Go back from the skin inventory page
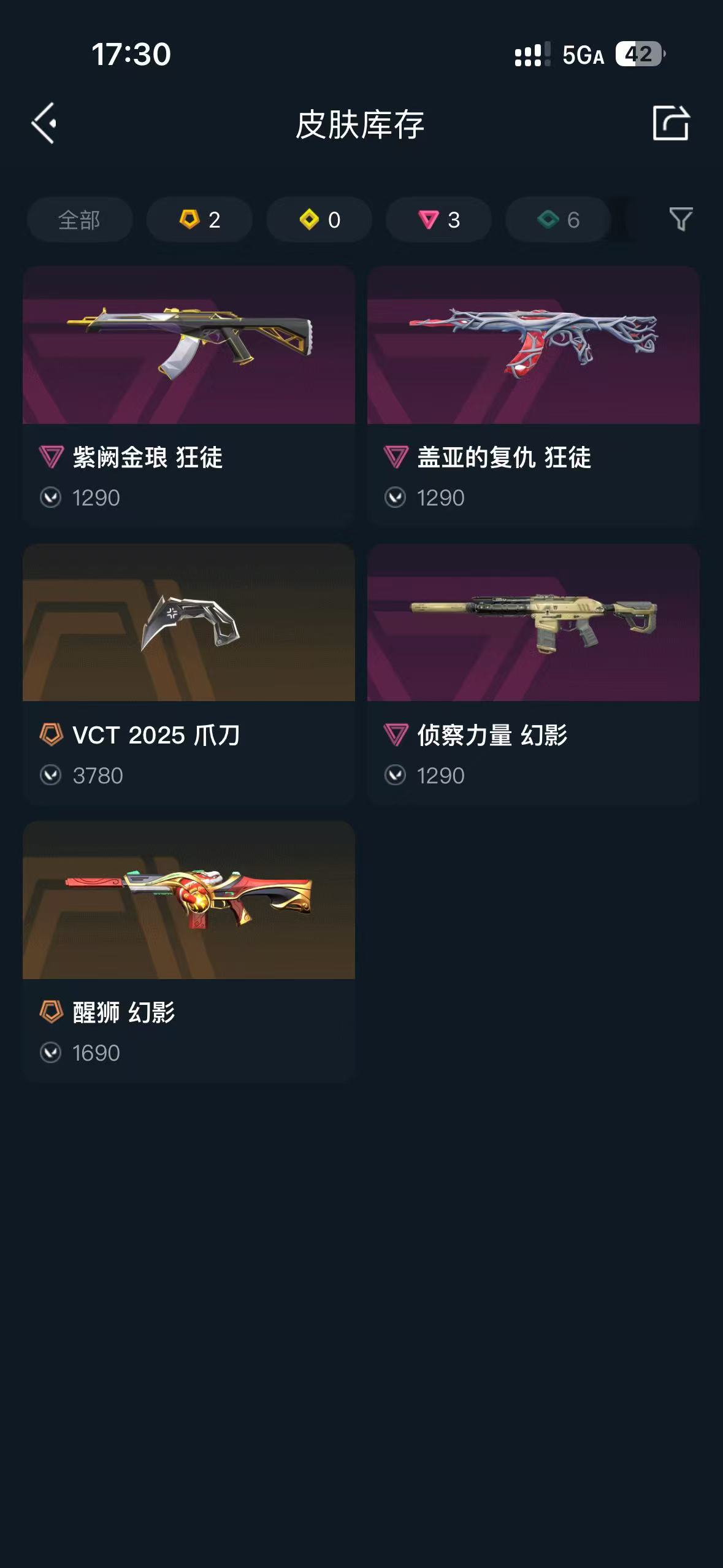The image size is (723, 1568). click(x=44, y=123)
